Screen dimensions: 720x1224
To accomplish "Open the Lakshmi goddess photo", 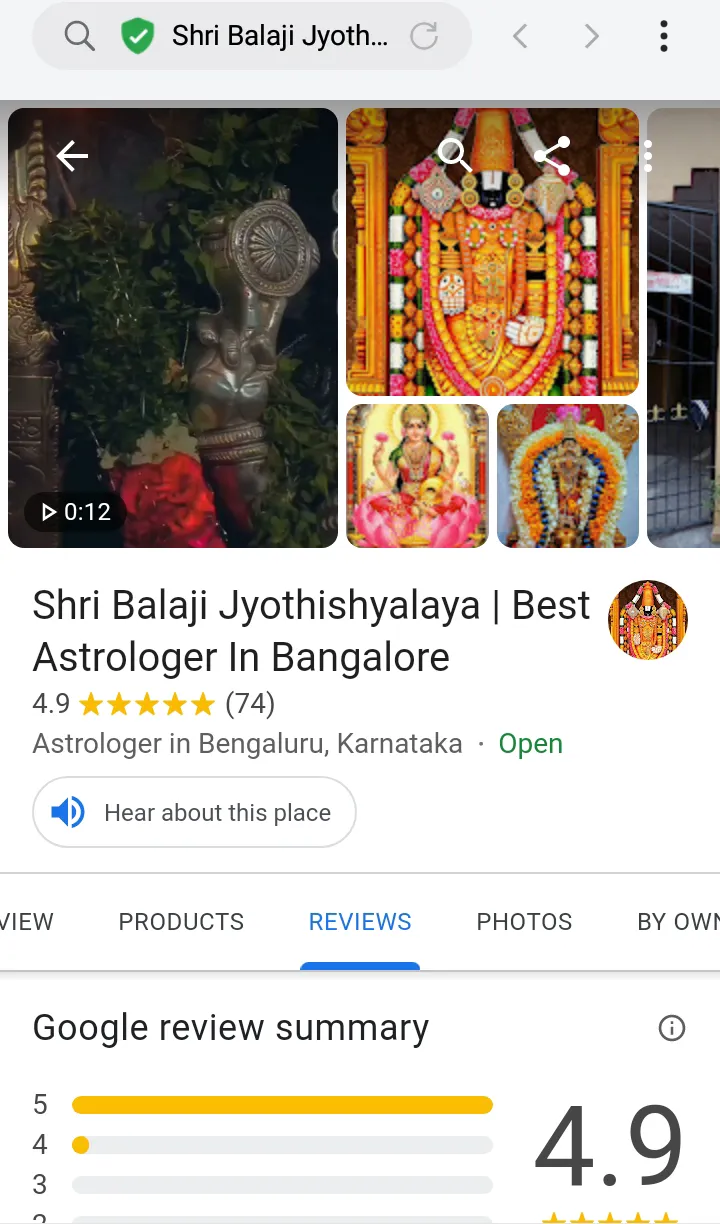I will tap(417, 475).
